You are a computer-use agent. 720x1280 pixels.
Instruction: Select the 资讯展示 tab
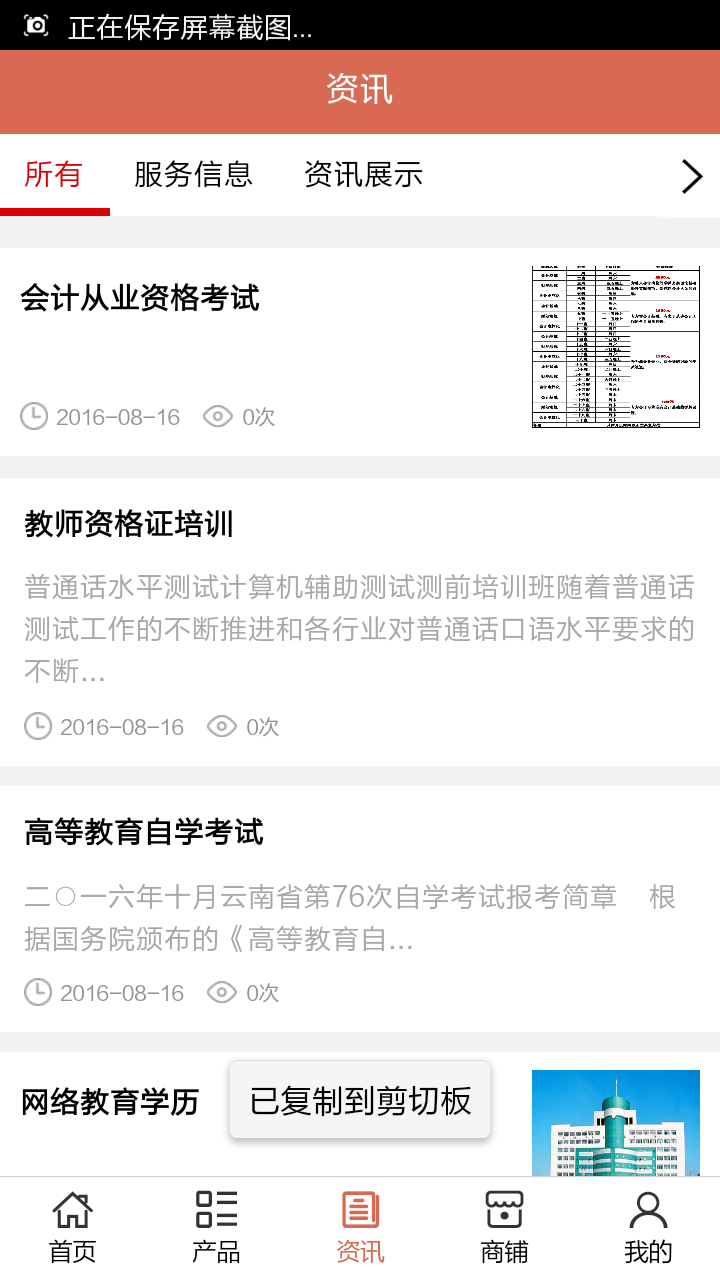tap(363, 175)
